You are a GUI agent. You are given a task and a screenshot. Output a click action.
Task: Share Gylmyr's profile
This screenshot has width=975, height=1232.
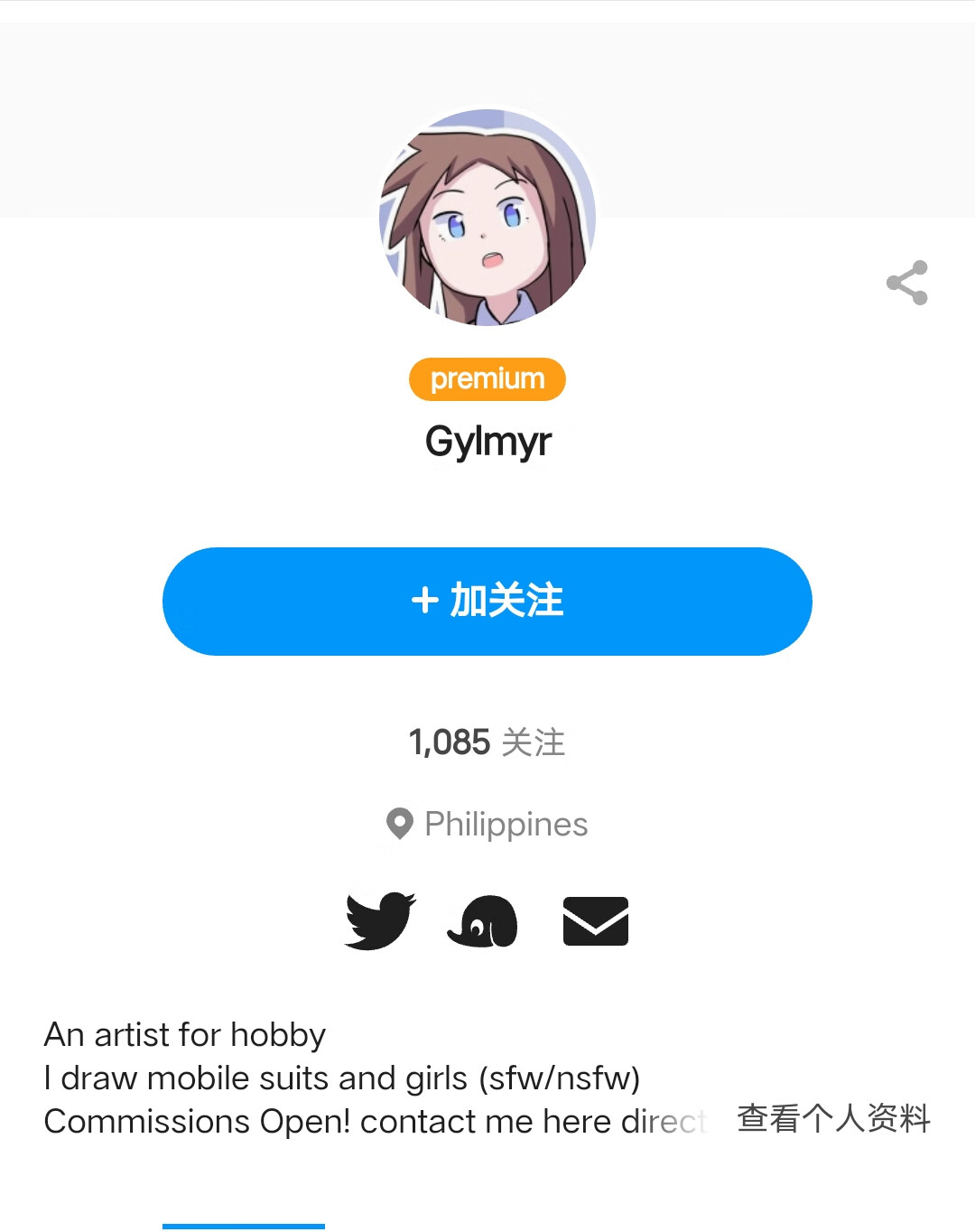pos(906,283)
